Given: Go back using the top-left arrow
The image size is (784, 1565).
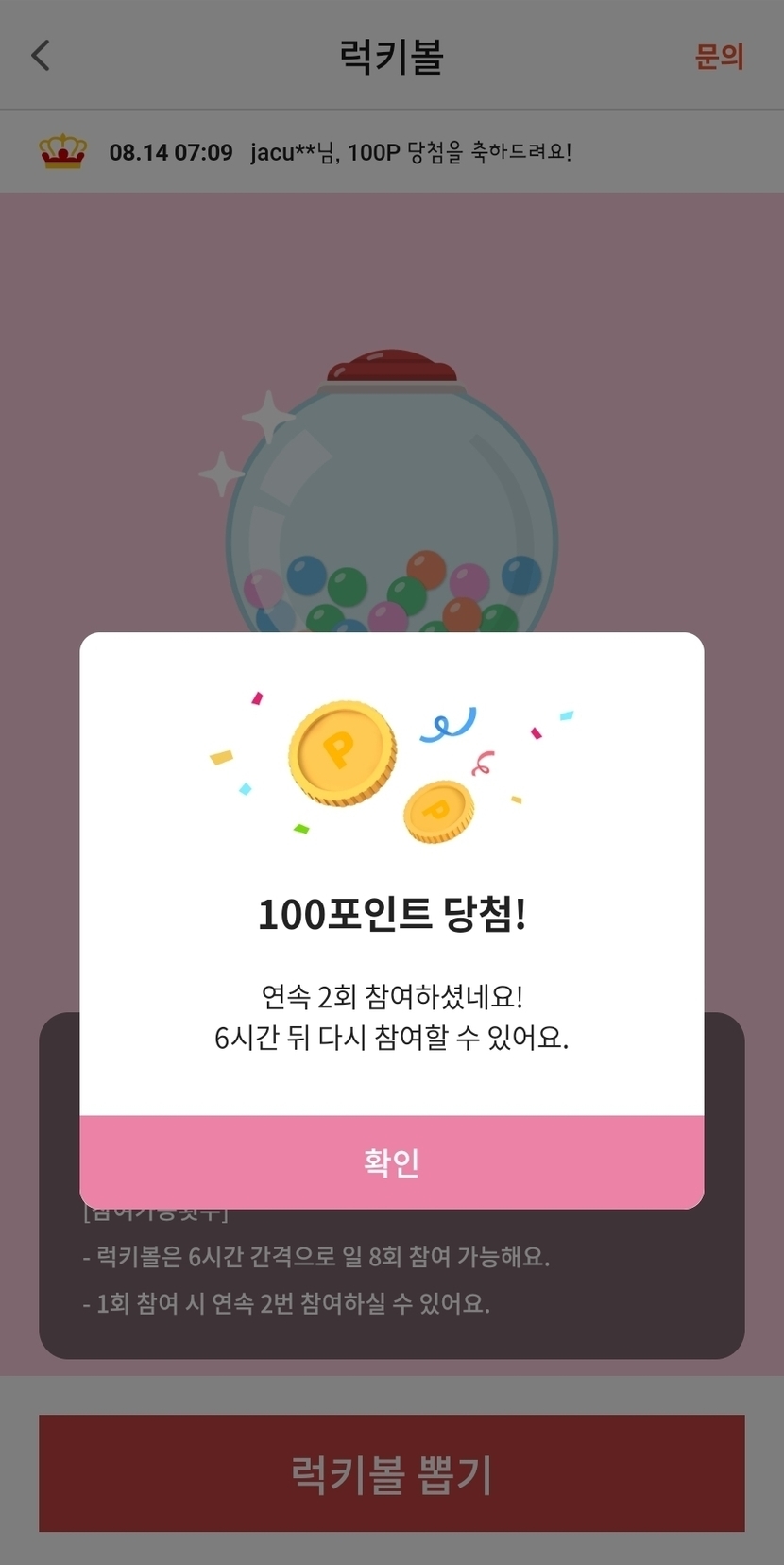Looking at the screenshot, I should click(x=41, y=56).
